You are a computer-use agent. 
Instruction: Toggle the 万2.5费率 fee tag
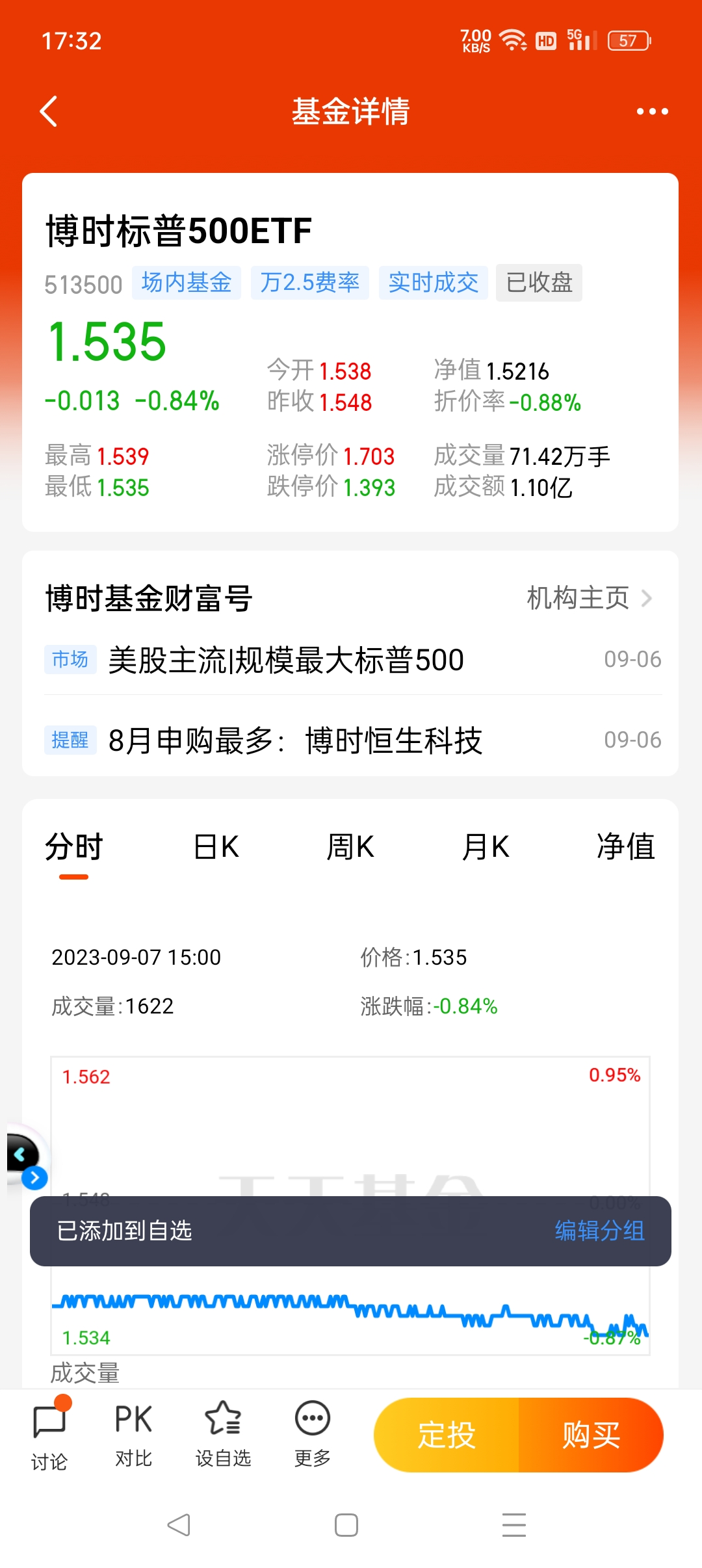point(309,282)
